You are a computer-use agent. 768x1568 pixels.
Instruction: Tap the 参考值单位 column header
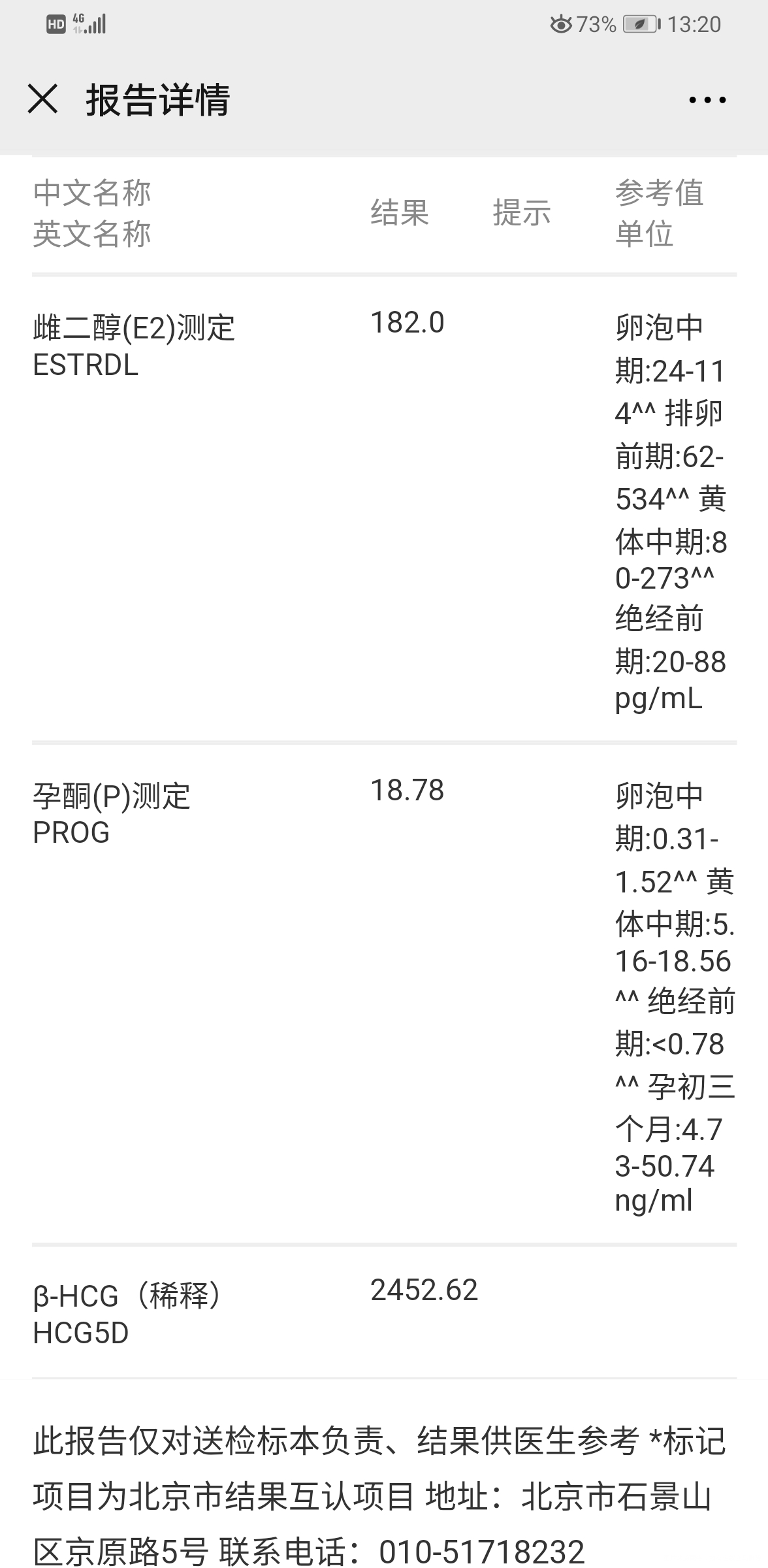[660, 213]
